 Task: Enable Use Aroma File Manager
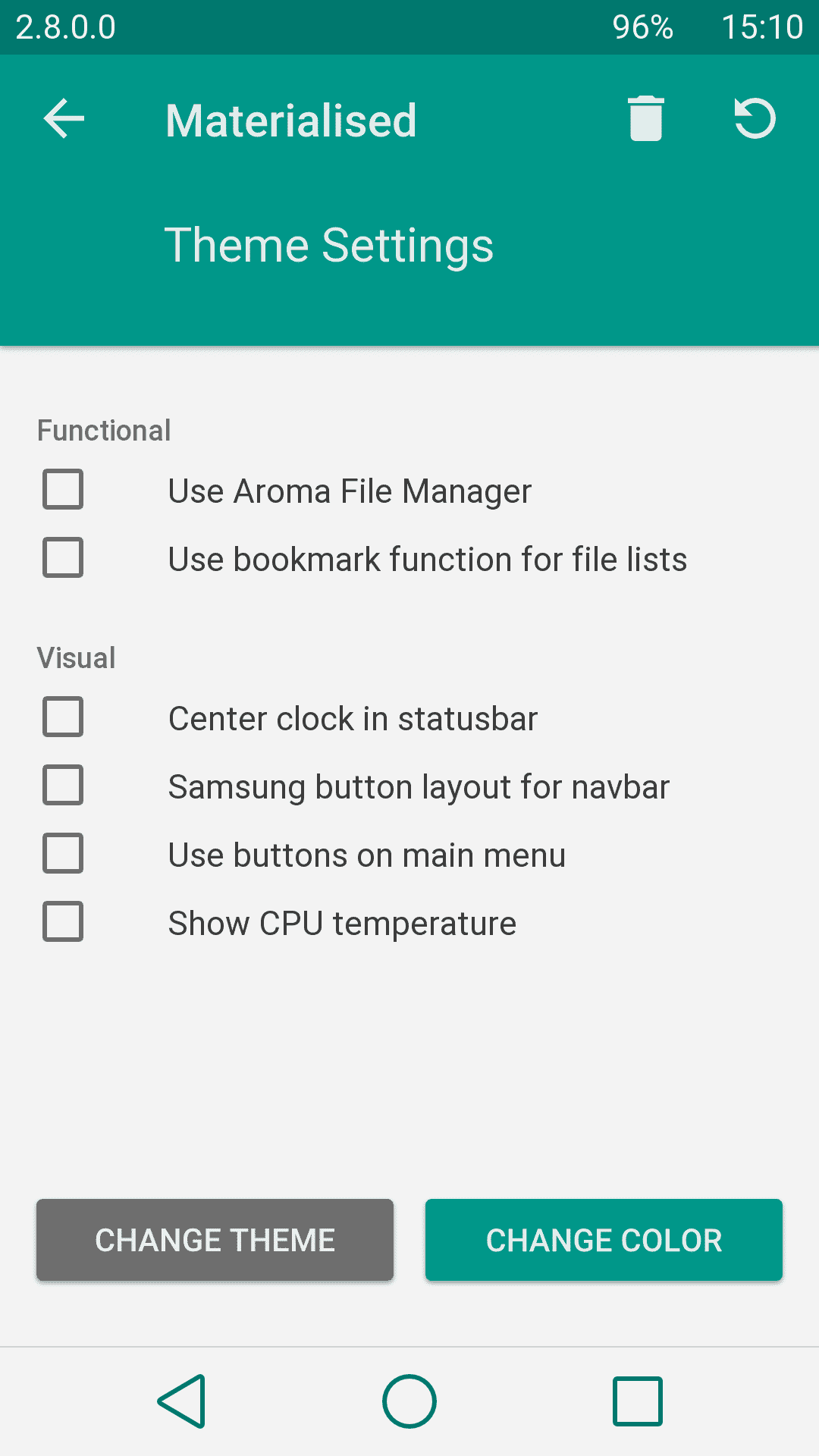point(63,489)
